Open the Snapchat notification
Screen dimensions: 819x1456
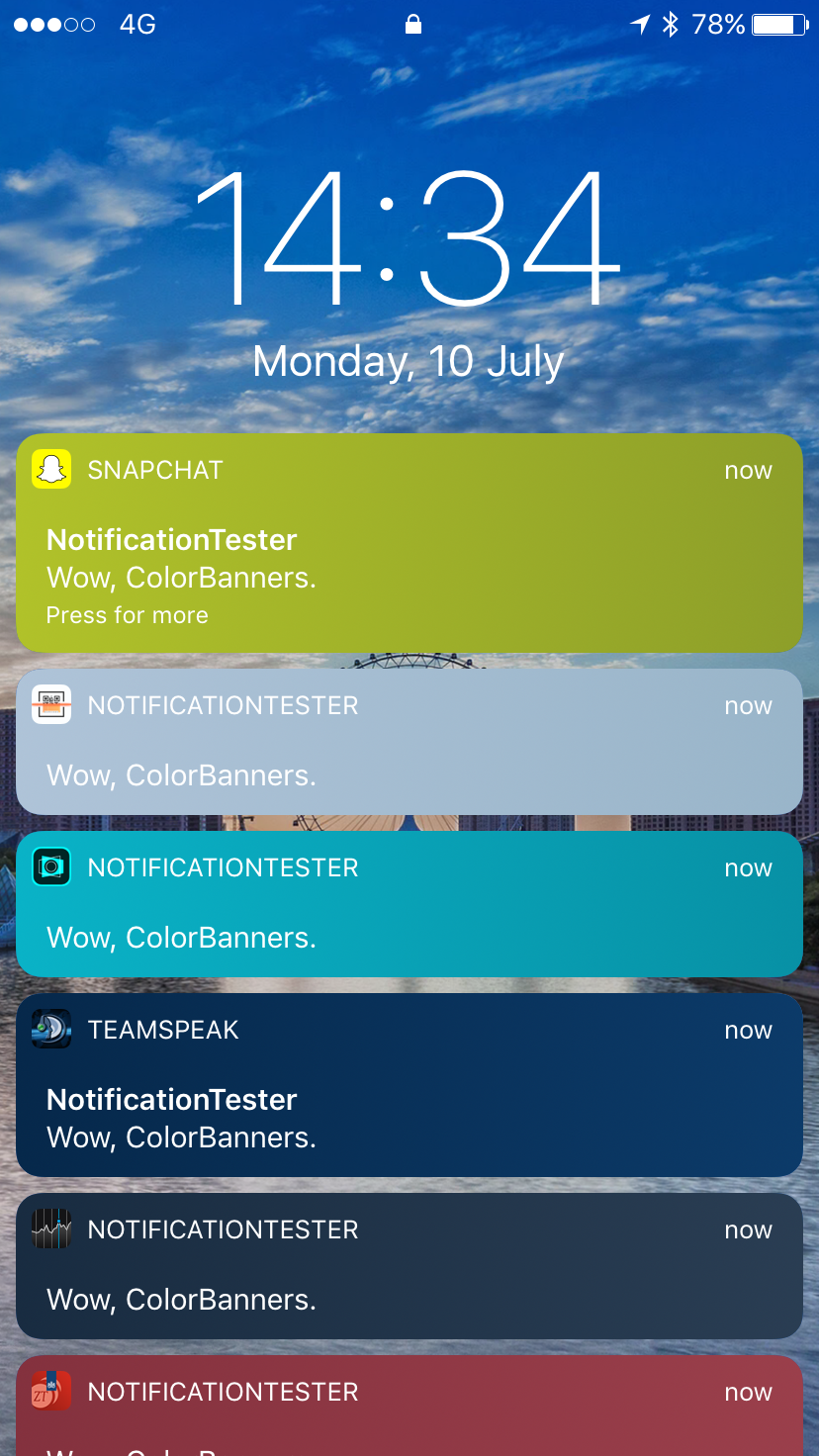(409, 543)
